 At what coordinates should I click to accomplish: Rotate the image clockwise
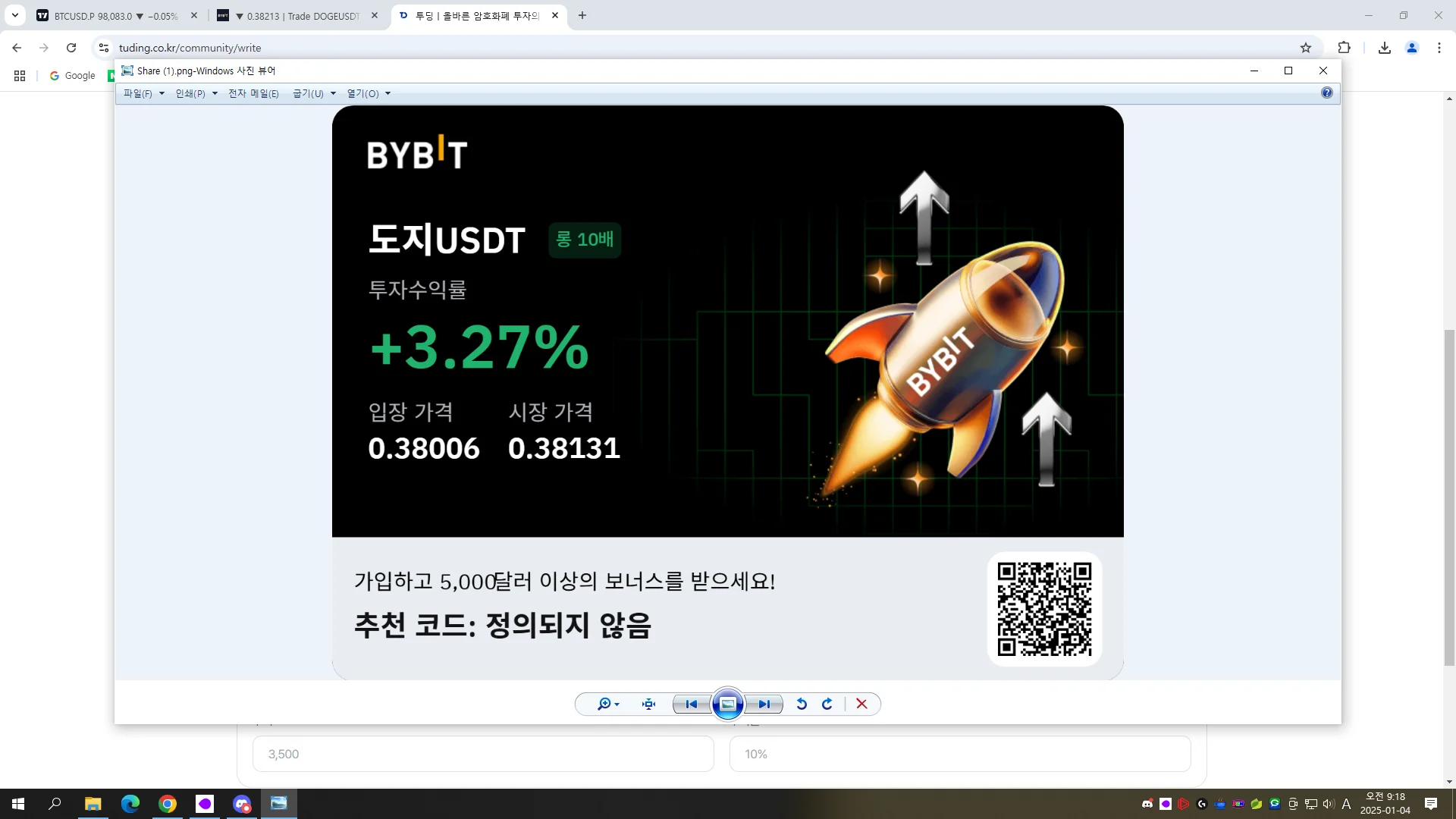pos(827,704)
